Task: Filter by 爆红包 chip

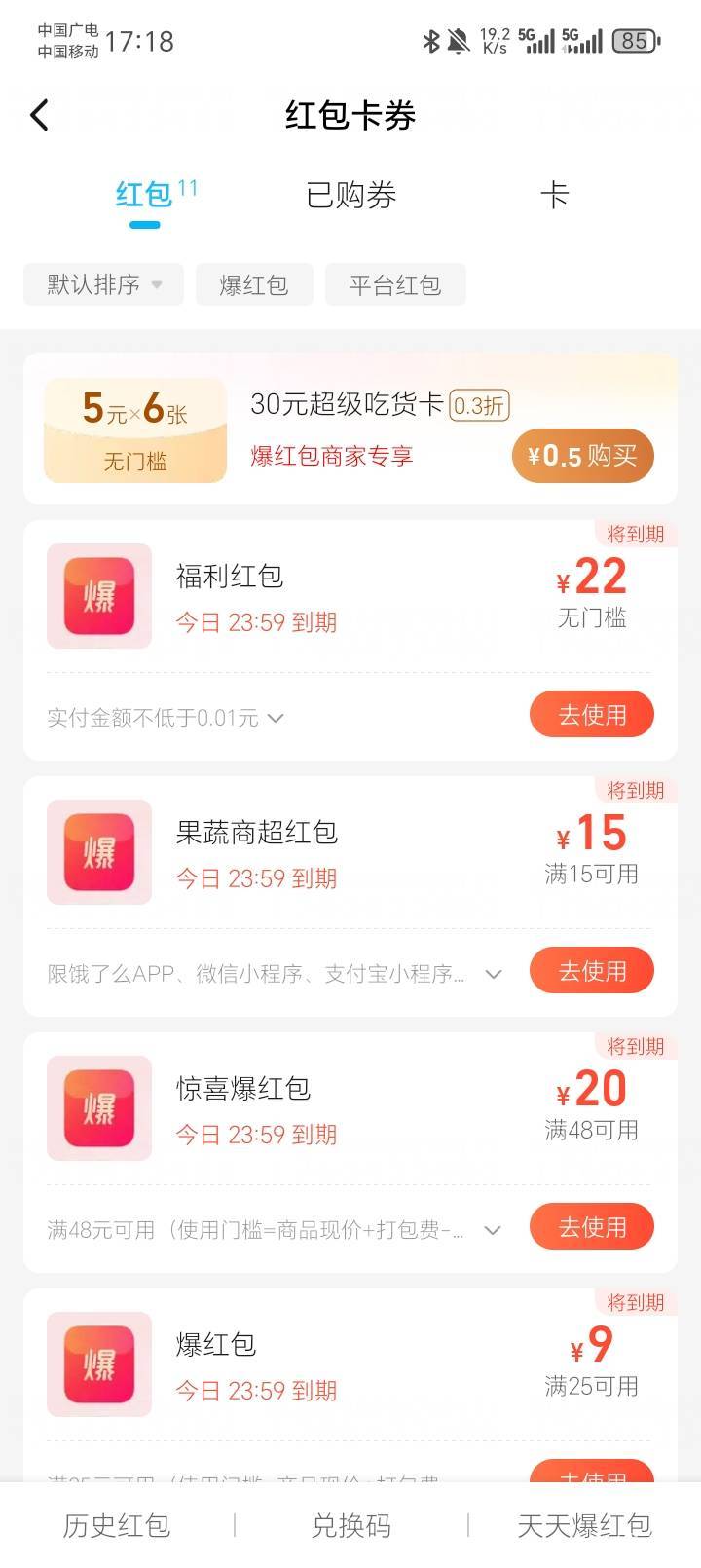Action: click(254, 284)
